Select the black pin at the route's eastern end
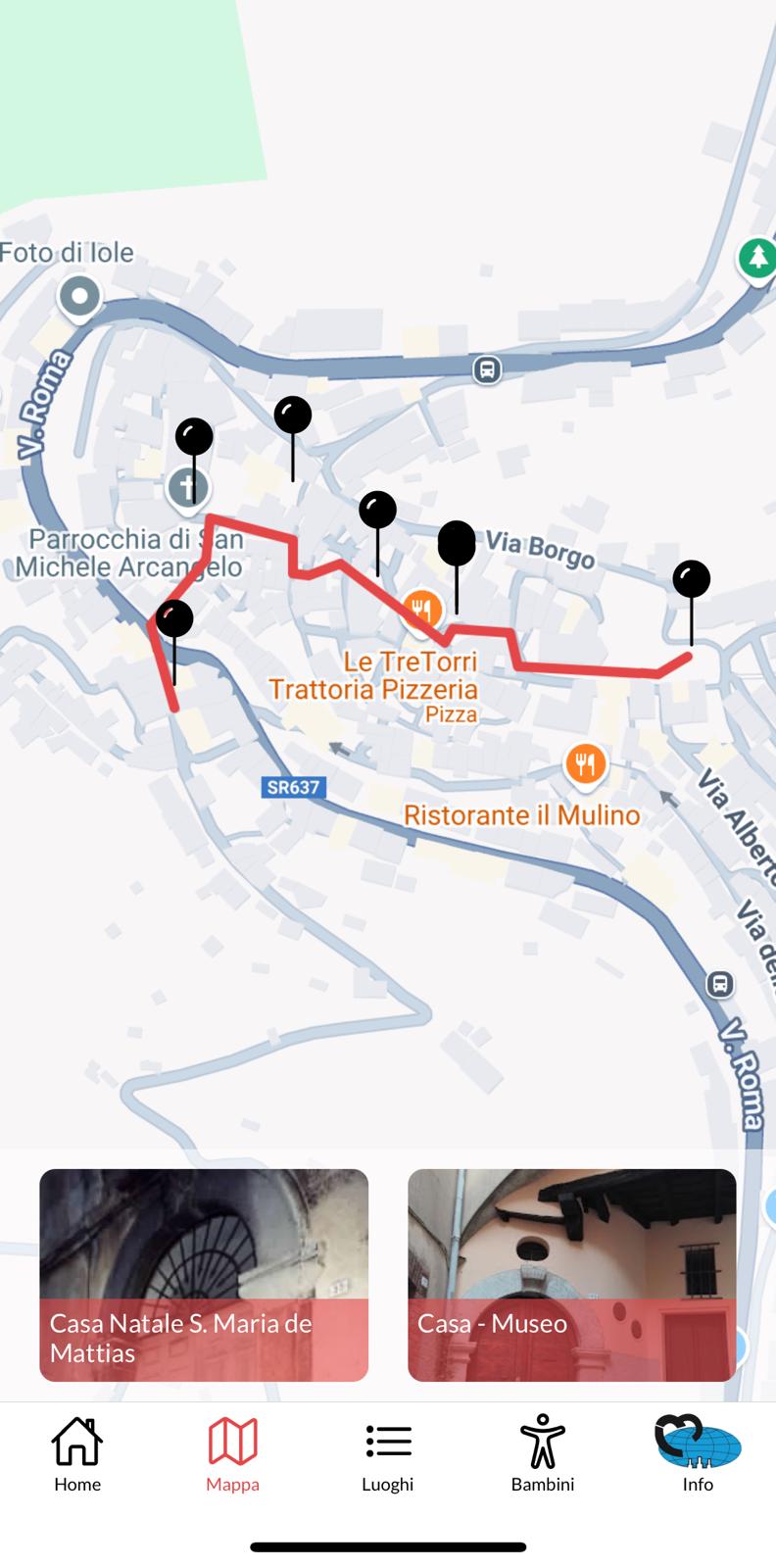Screen dimensions: 776x1568 coord(691,579)
